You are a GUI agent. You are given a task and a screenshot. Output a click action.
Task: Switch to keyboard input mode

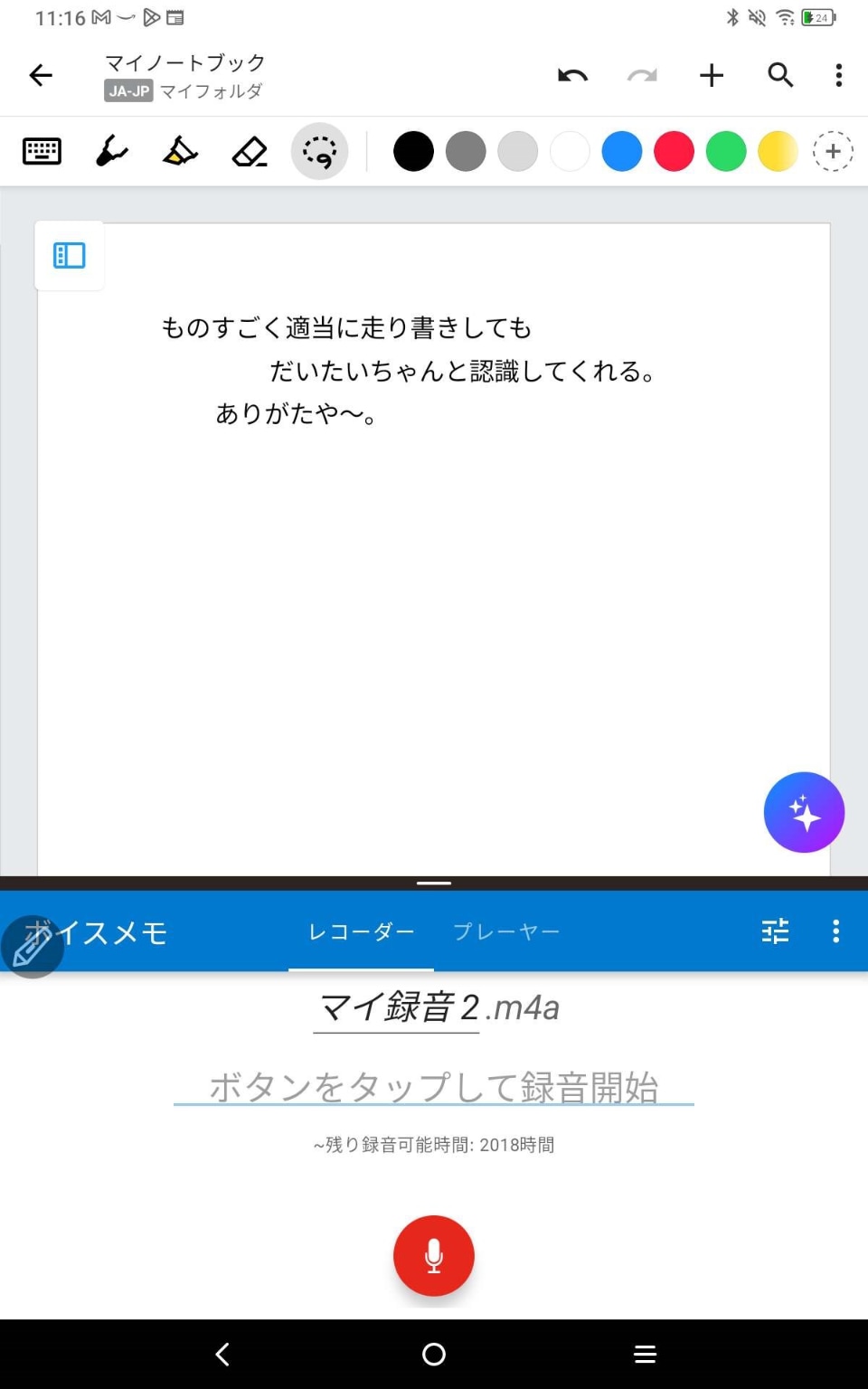(x=42, y=151)
